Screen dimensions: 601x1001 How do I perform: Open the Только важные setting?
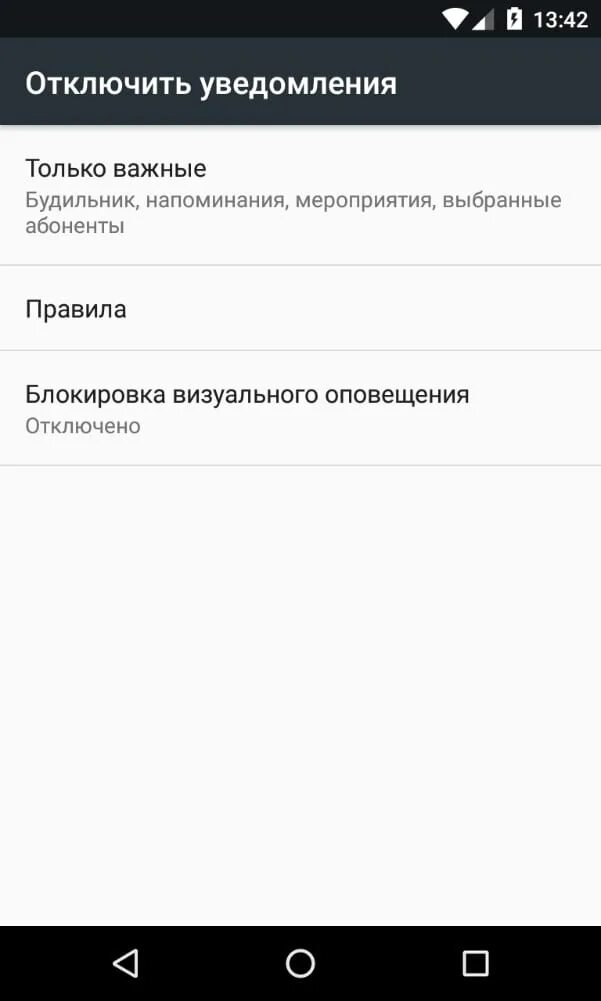point(300,195)
